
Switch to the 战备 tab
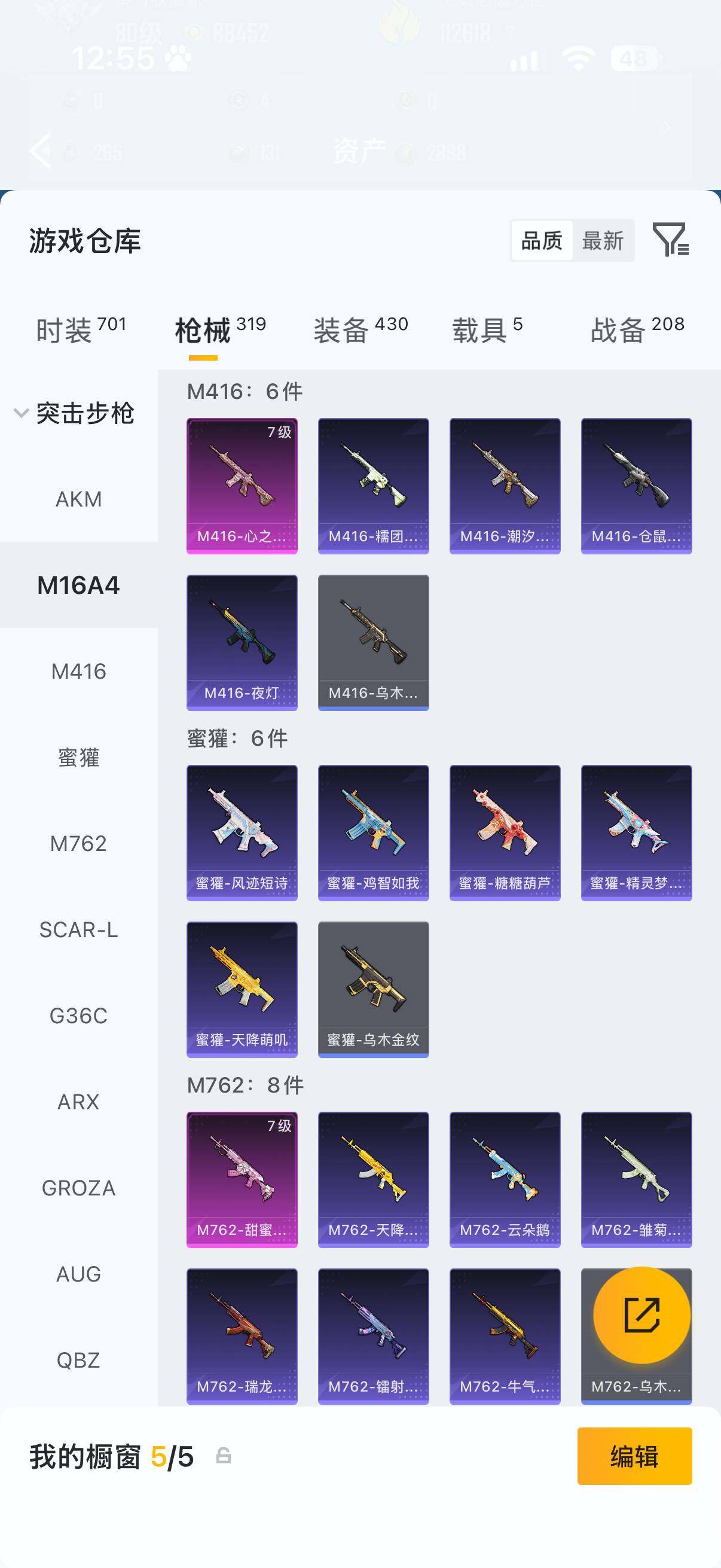click(637, 330)
